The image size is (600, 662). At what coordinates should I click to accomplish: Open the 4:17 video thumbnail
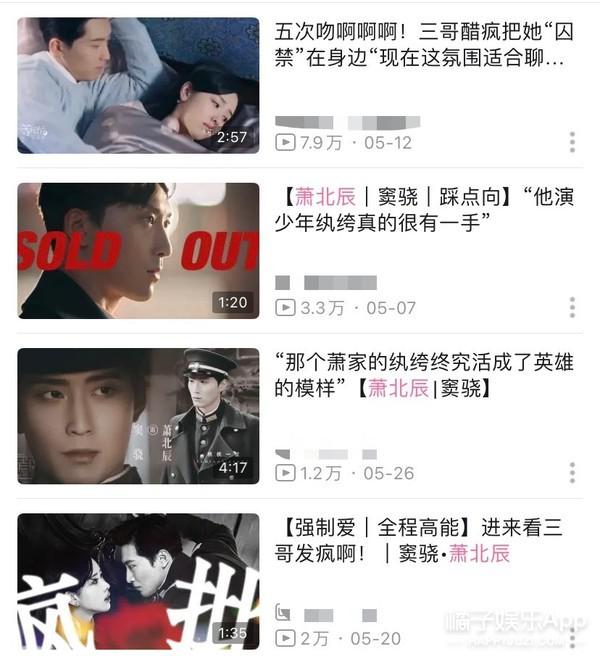pyautogui.click(x=138, y=415)
